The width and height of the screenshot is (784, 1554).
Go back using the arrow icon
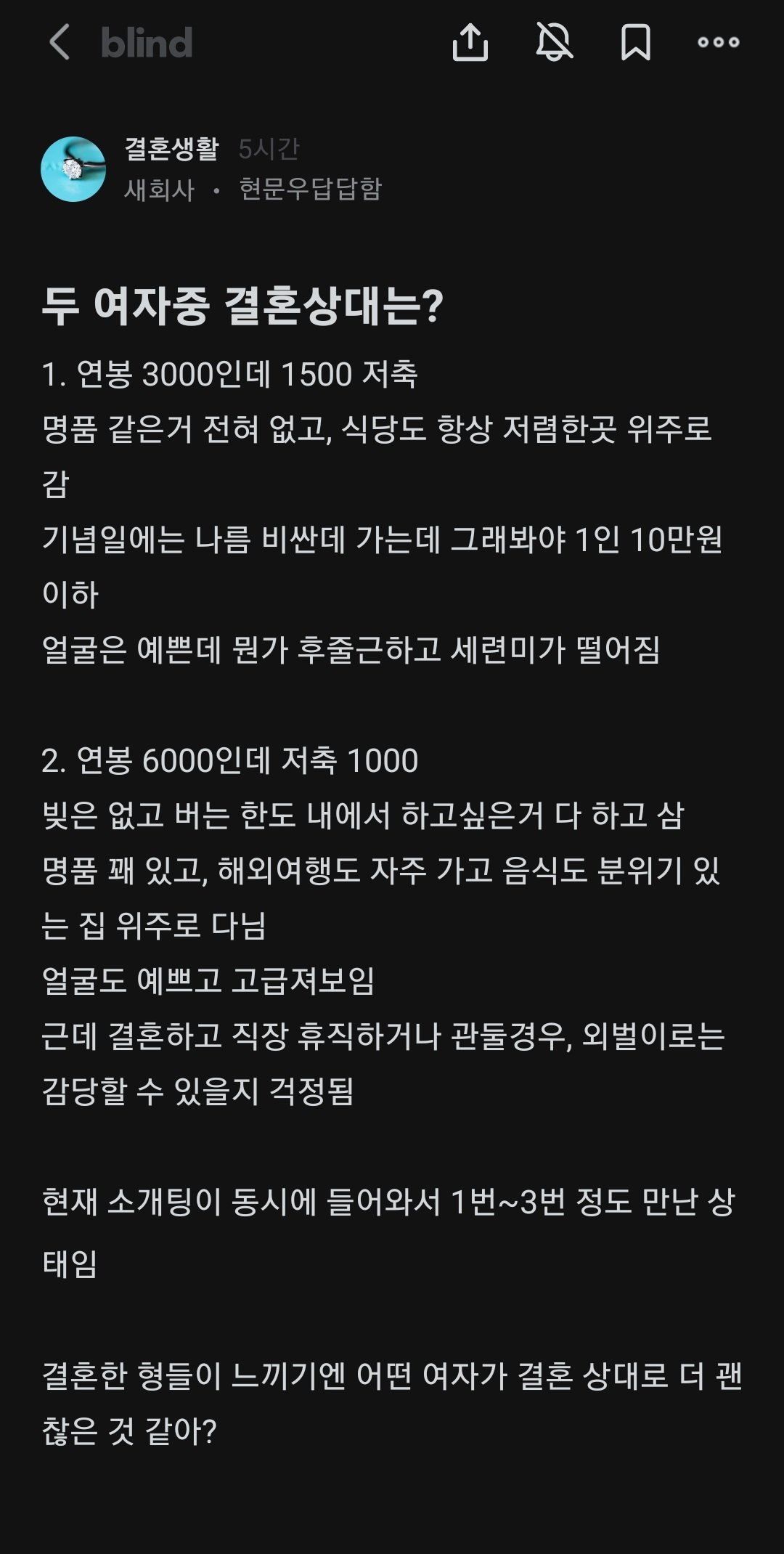[60, 41]
